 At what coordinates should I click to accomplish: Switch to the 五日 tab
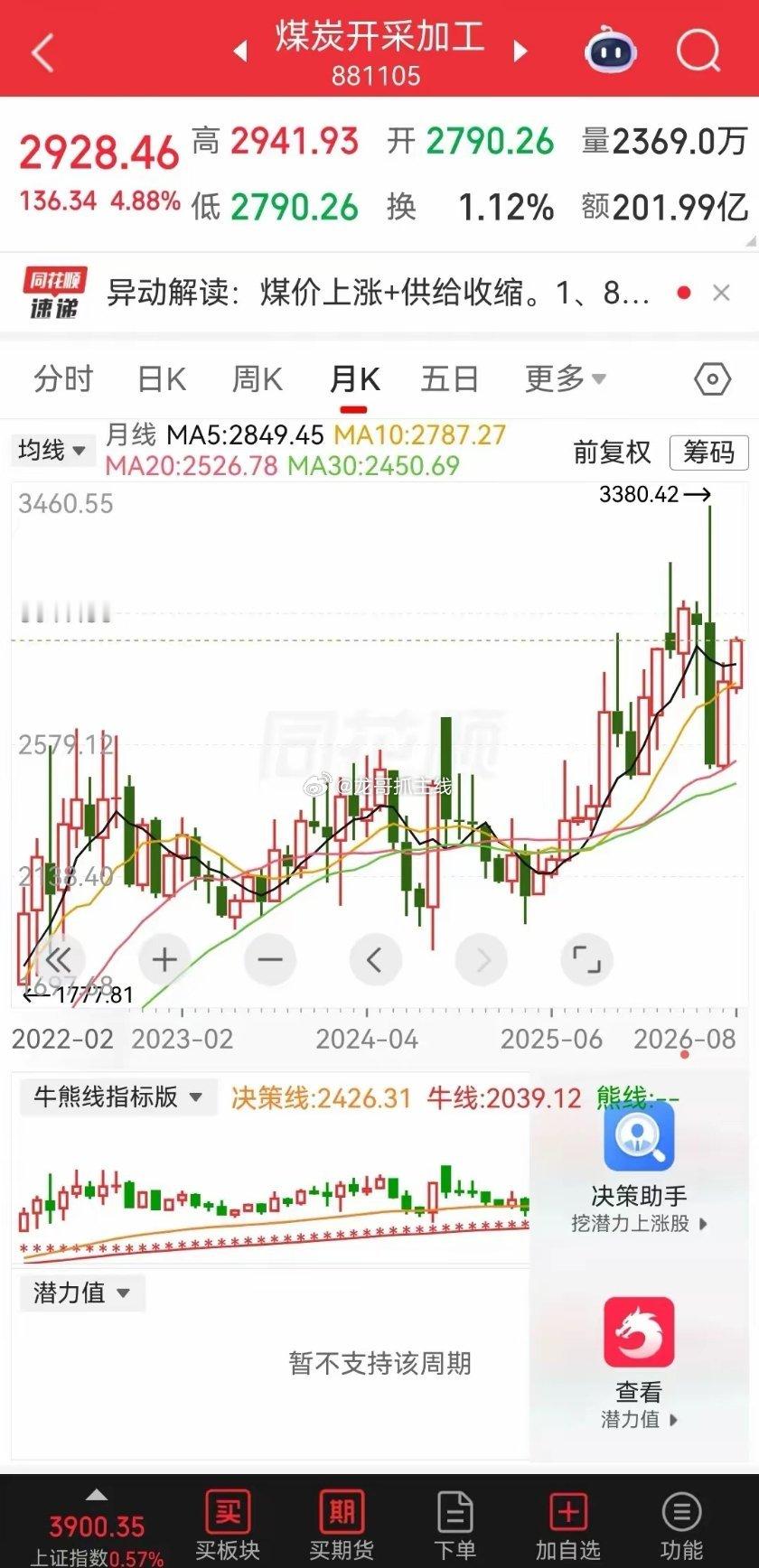point(449,379)
